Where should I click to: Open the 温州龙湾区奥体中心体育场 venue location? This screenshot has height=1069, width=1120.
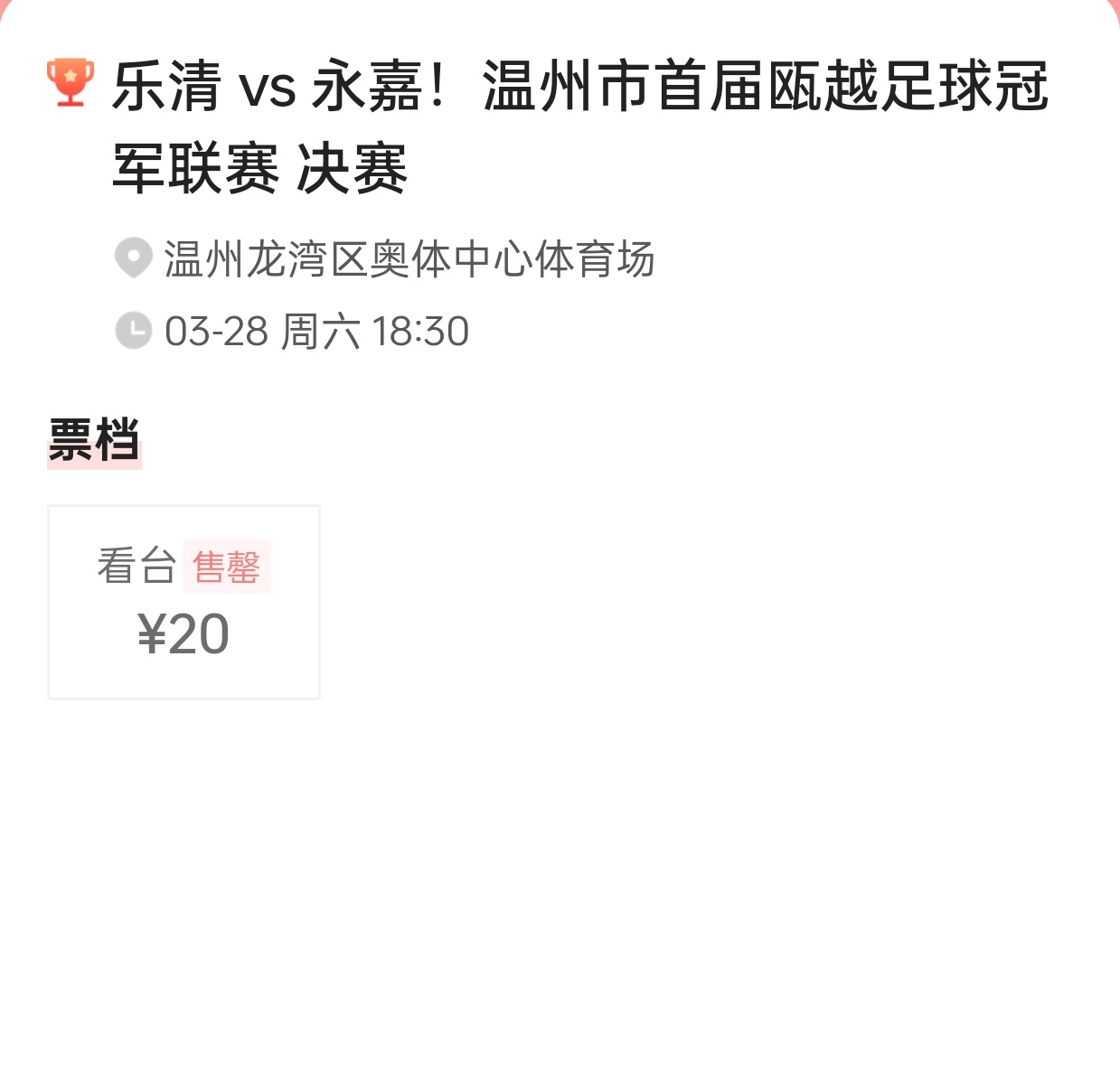(408, 259)
